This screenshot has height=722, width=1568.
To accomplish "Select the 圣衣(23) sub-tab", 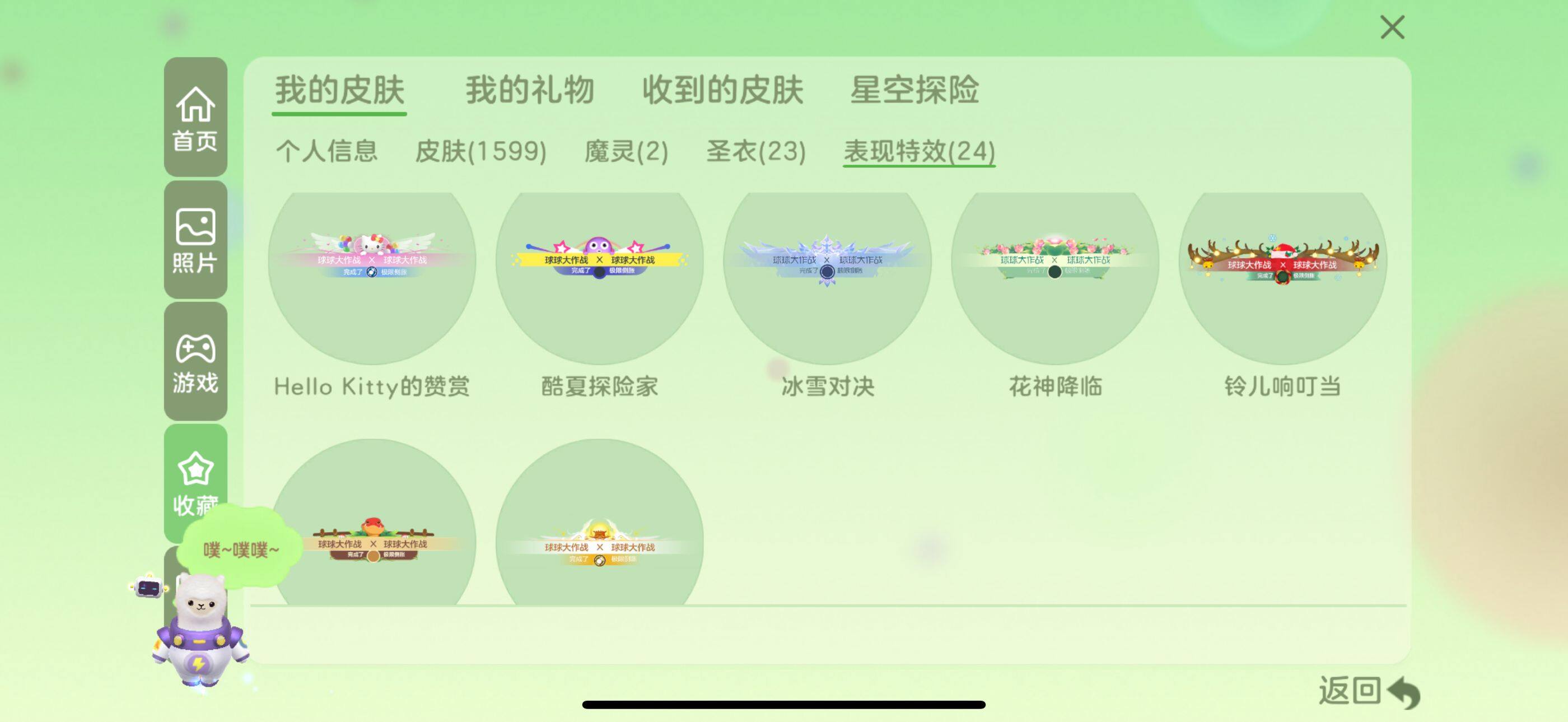I will pos(755,151).
